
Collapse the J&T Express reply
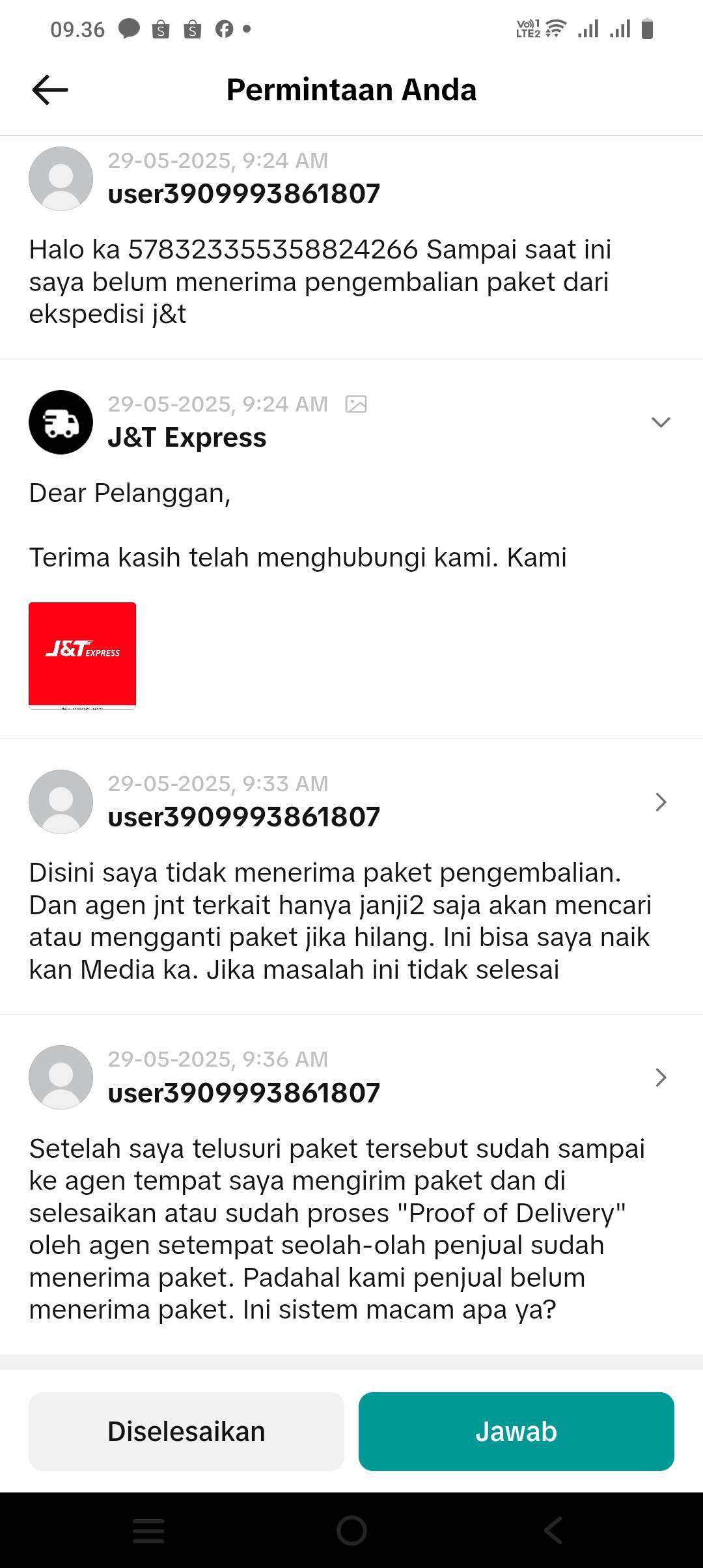tap(661, 423)
